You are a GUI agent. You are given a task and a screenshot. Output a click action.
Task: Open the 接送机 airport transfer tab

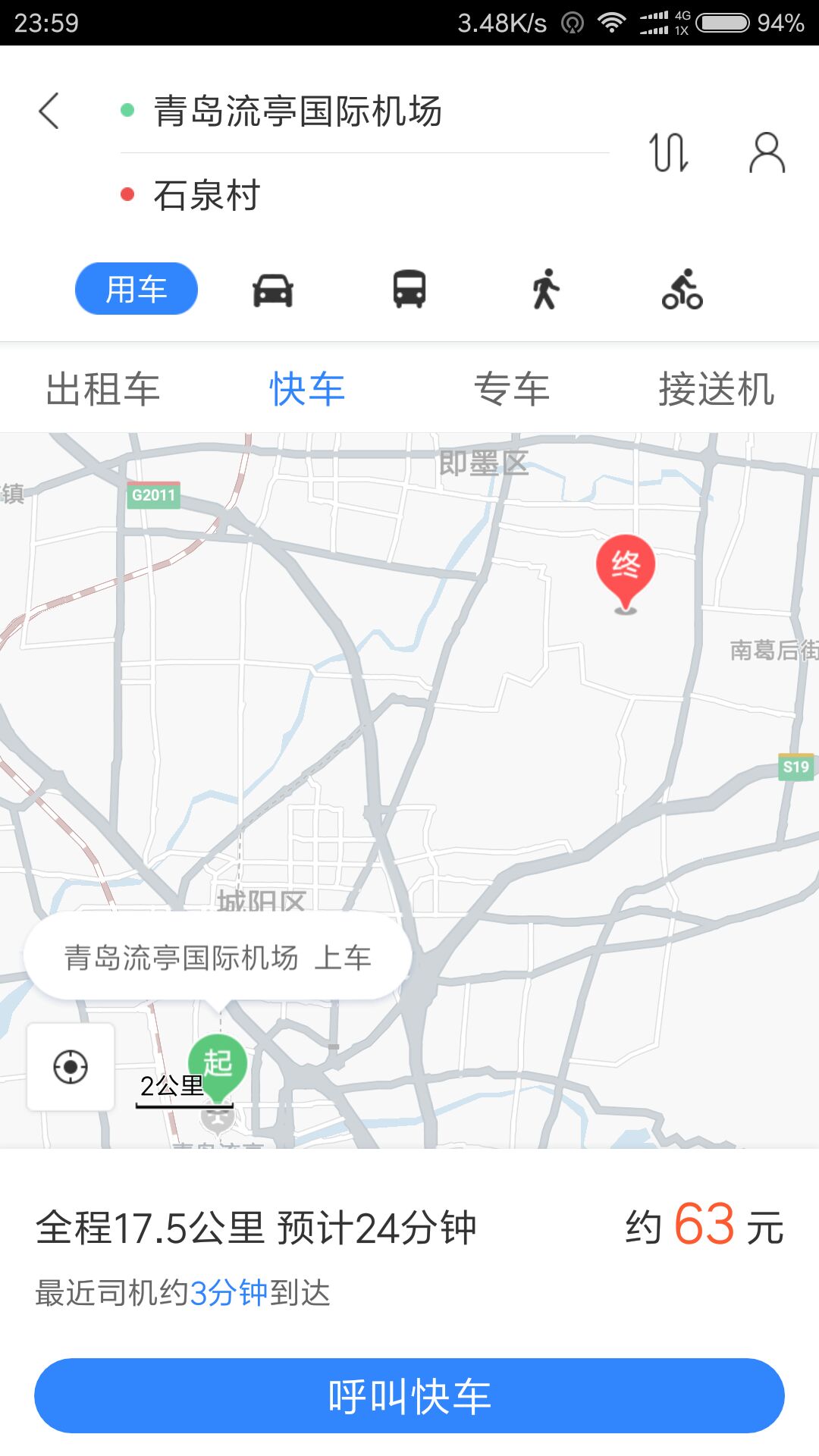coord(717,390)
